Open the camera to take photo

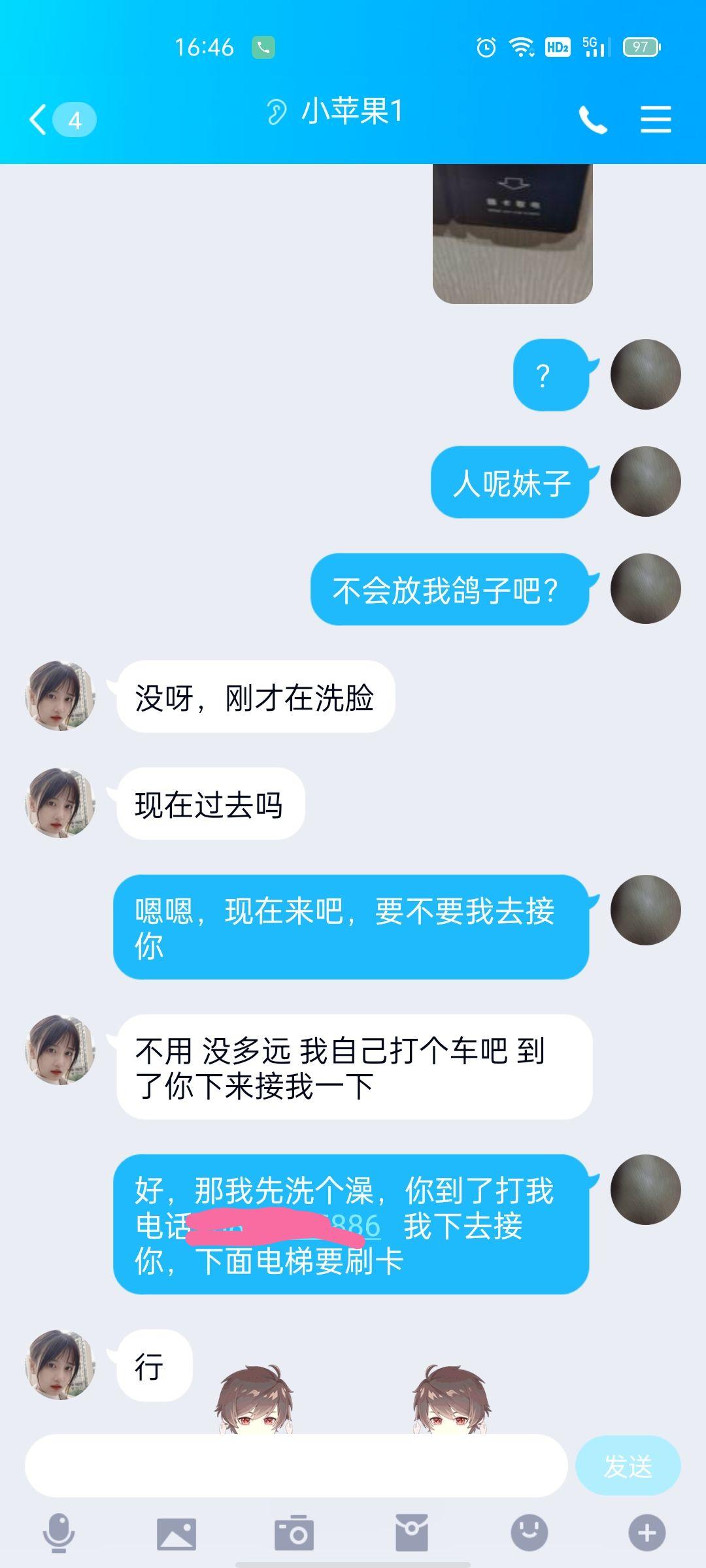(x=294, y=1533)
